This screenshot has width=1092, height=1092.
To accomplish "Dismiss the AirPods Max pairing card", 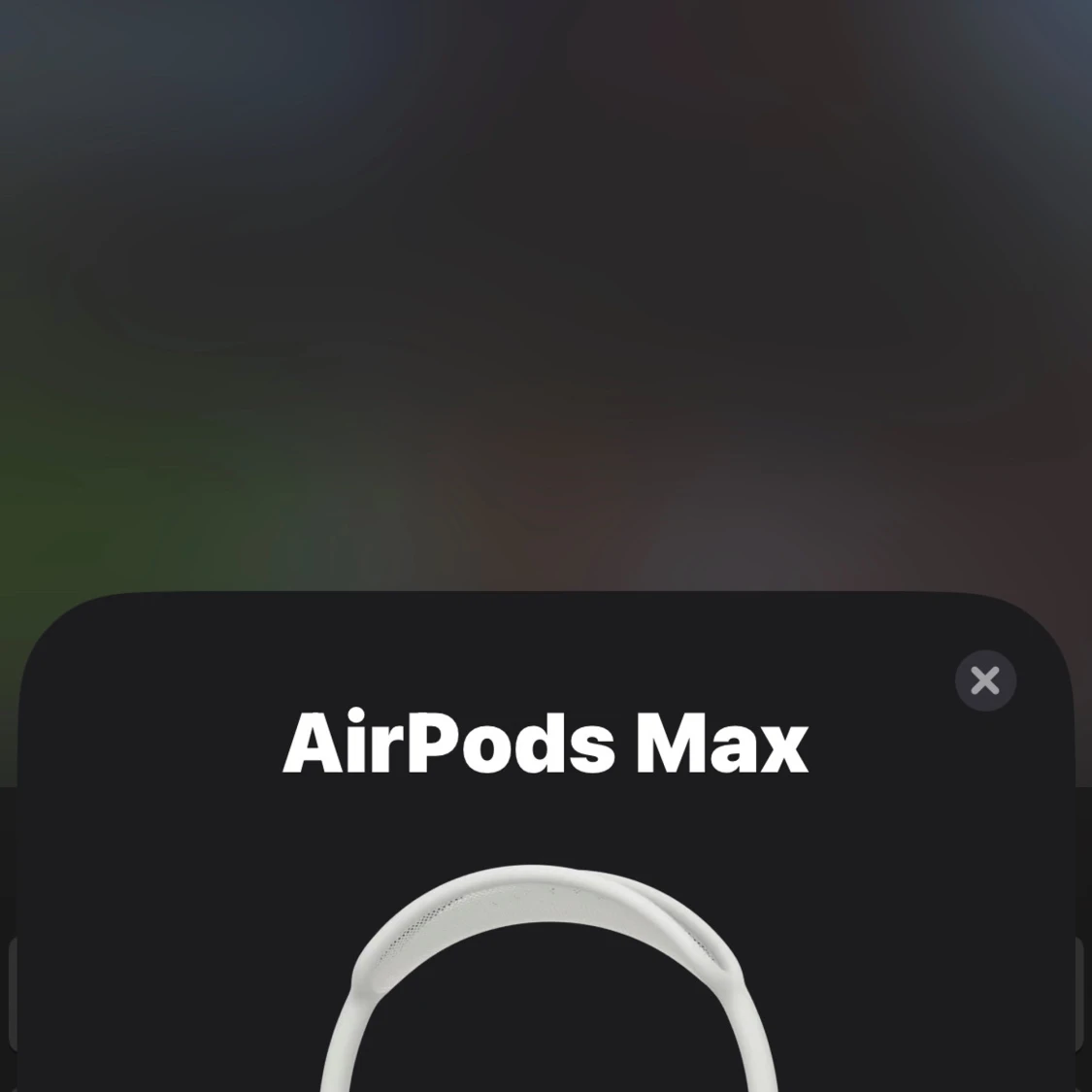I will tap(985, 680).
